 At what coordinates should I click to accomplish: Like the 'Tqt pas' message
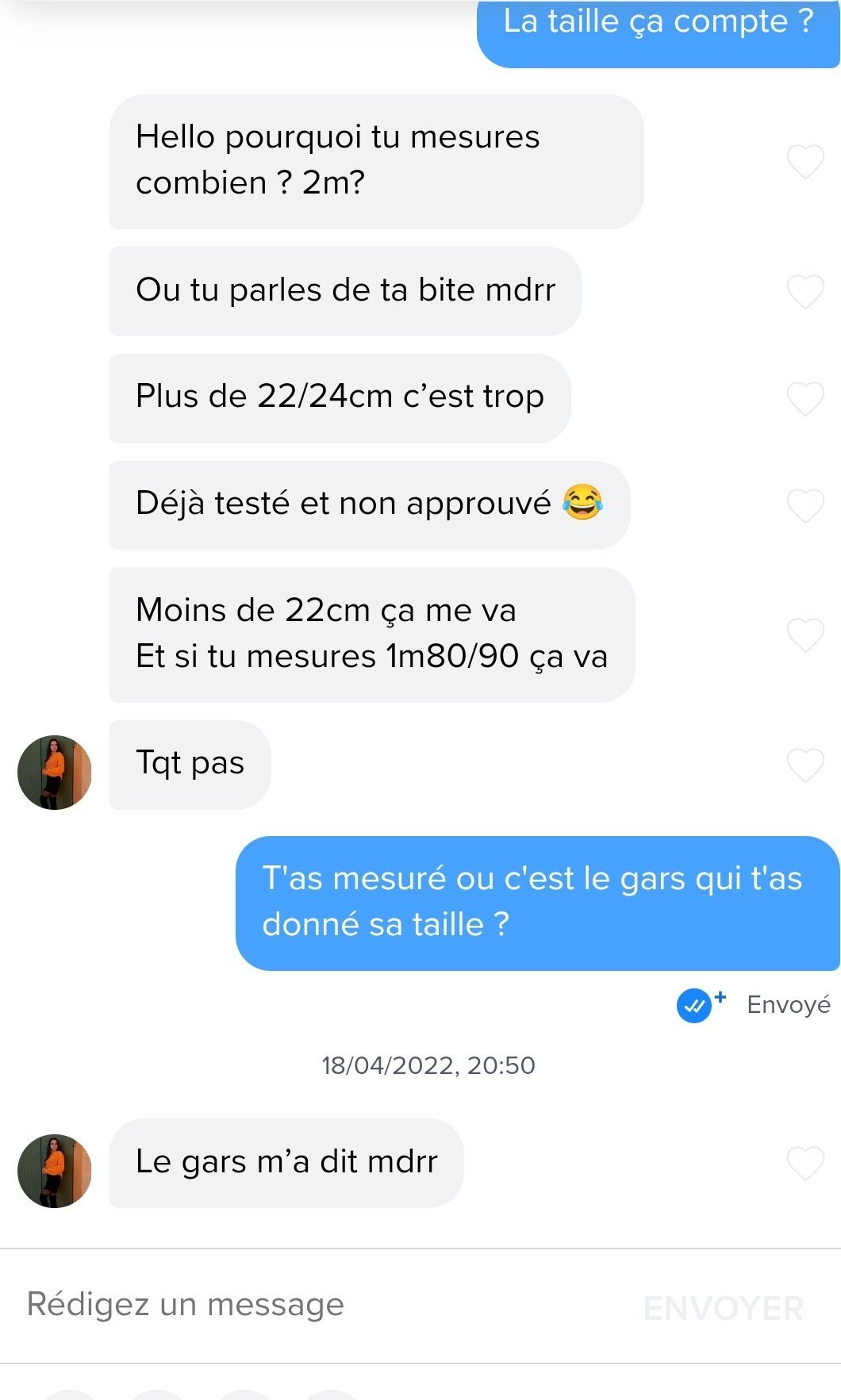805,765
